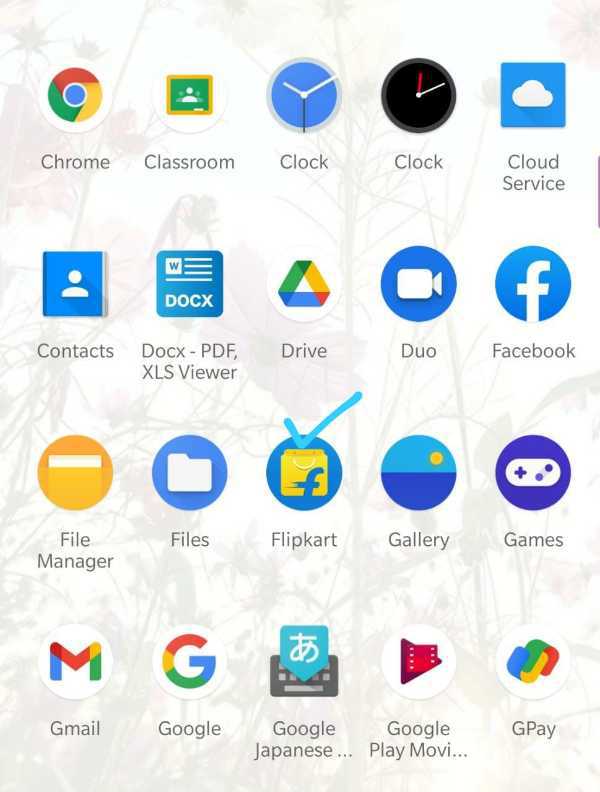Open the Clock app with the black dial
Viewport: 600px width, 792px height.
click(419, 96)
